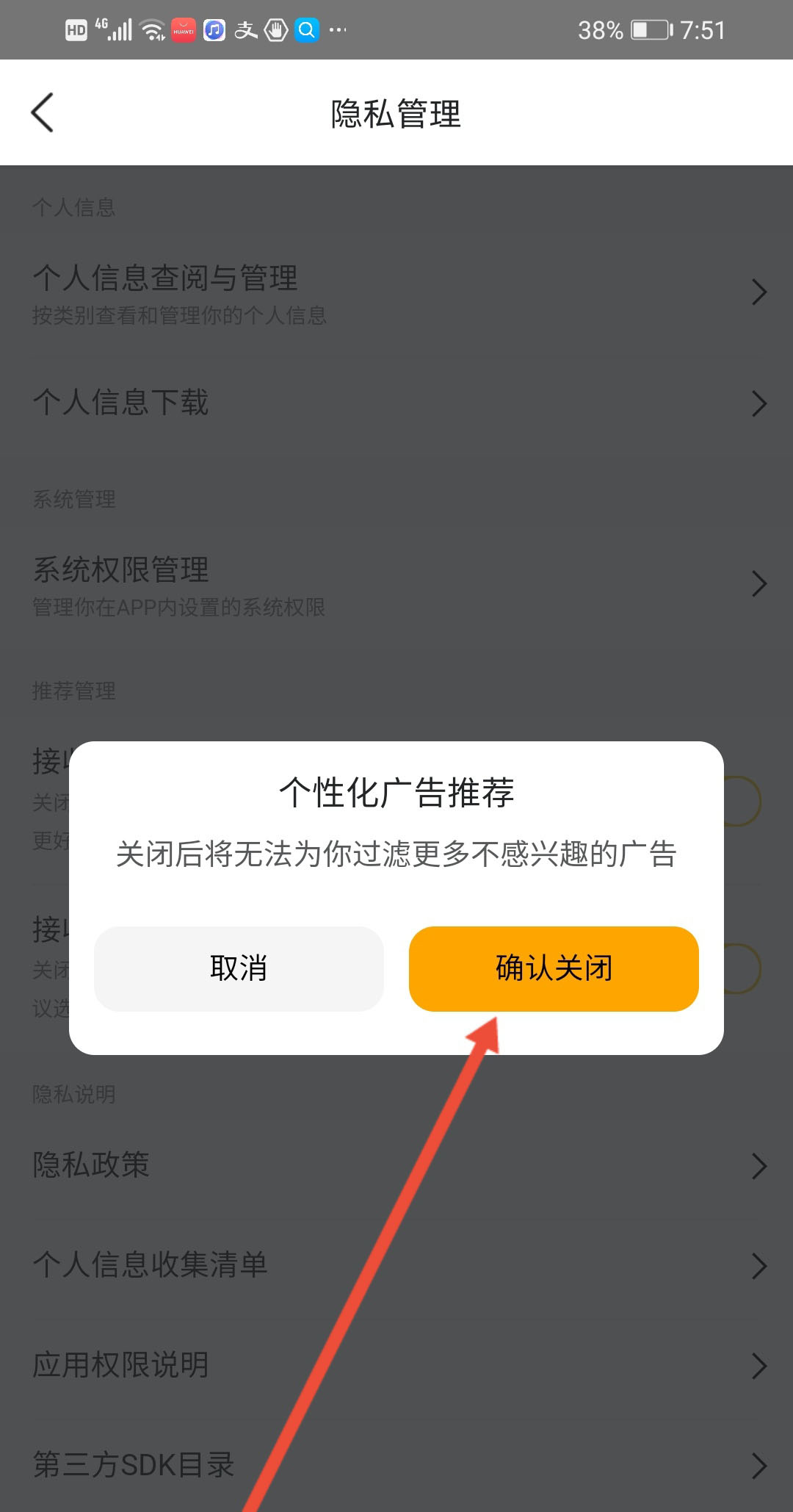Open 第三方SDK目录
Viewport: 793px width, 1512px height.
(x=396, y=1464)
